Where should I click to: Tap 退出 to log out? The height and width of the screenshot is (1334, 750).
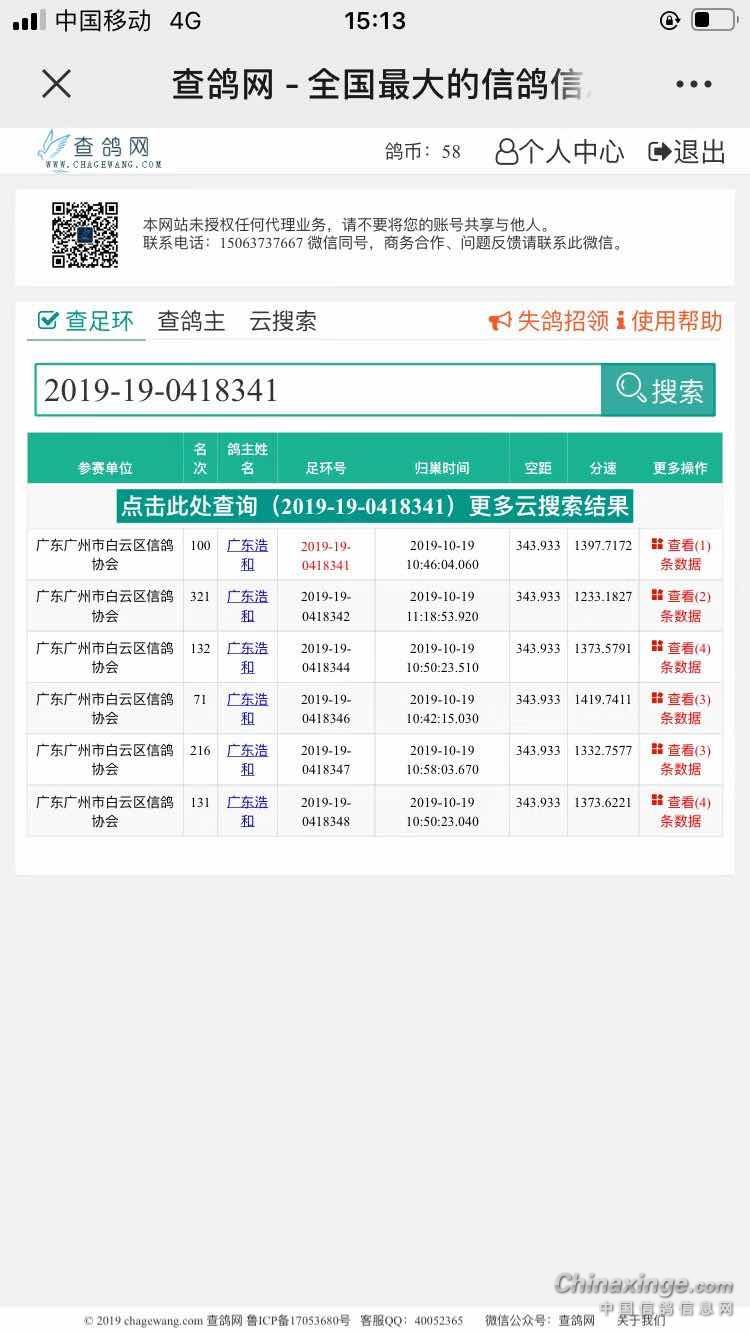(687, 152)
